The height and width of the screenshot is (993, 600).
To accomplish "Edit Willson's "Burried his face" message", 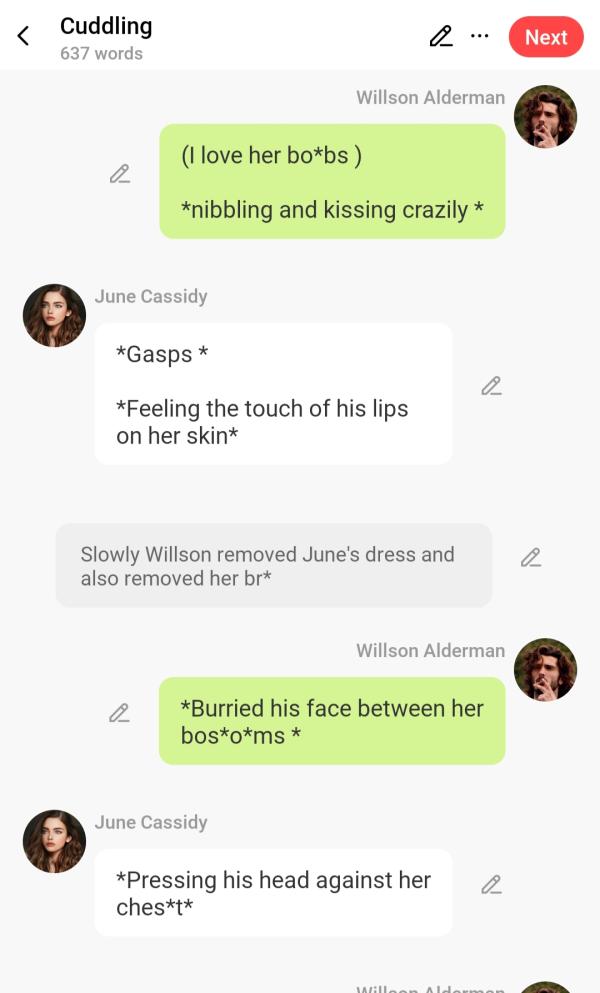I will (x=120, y=713).
